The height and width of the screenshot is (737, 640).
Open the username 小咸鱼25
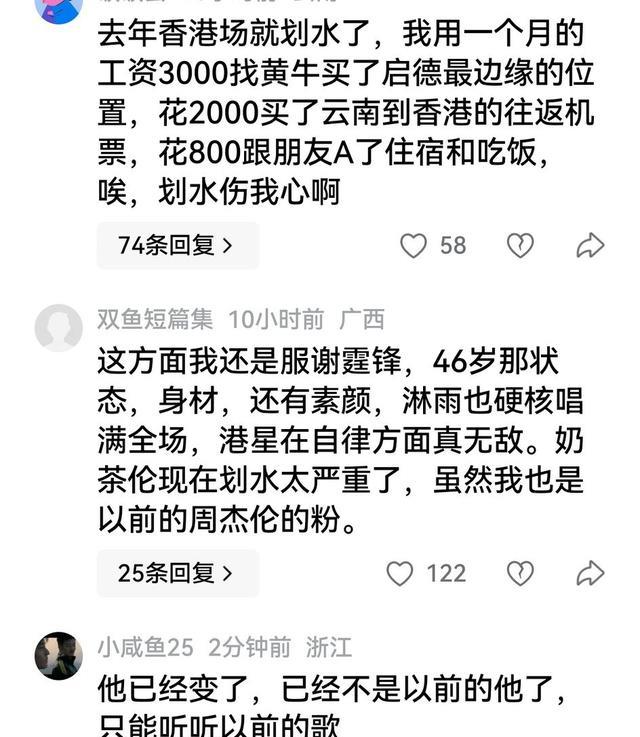point(145,647)
